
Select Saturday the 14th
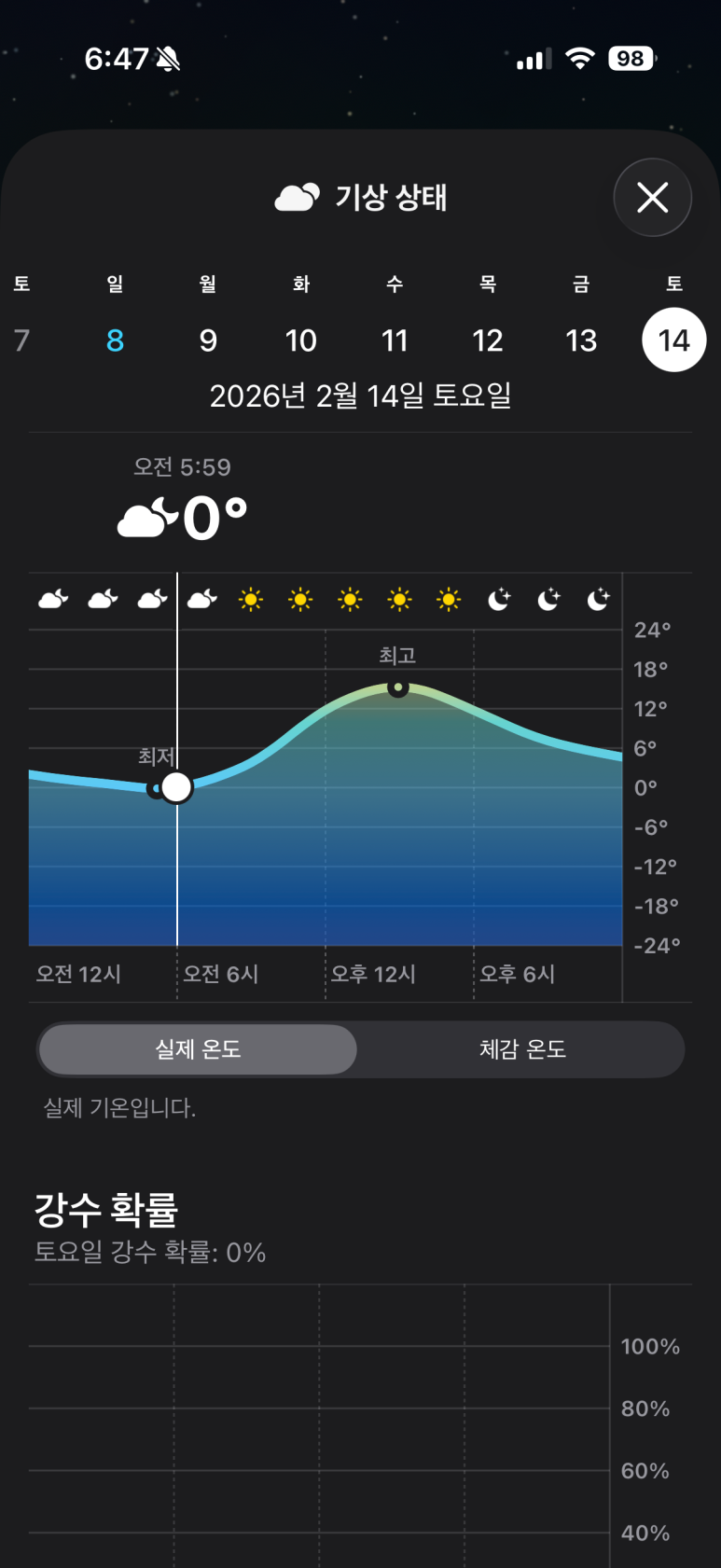click(x=673, y=340)
